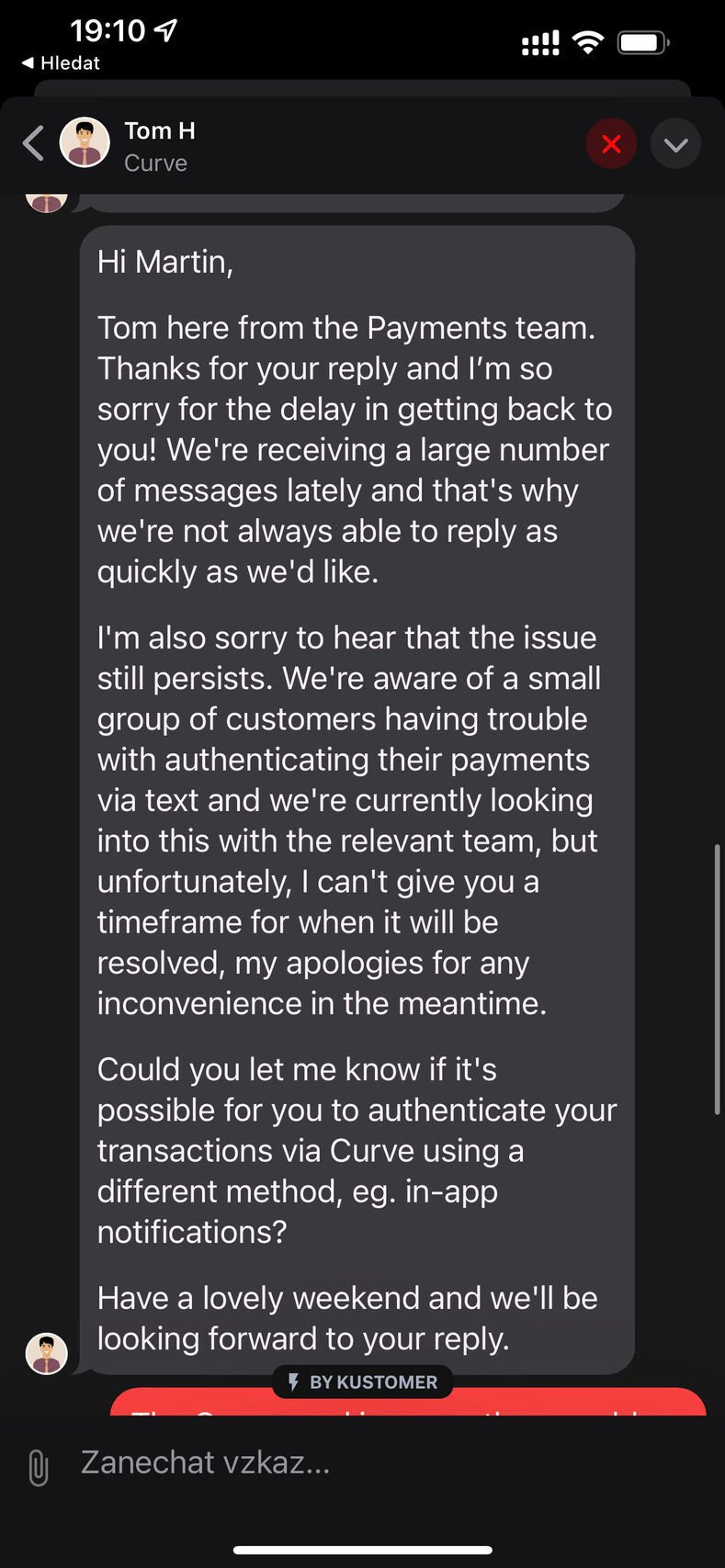Focus the 'Zanechat vzkaz...' message field
This screenshot has width=725, height=1568.
click(x=368, y=1462)
